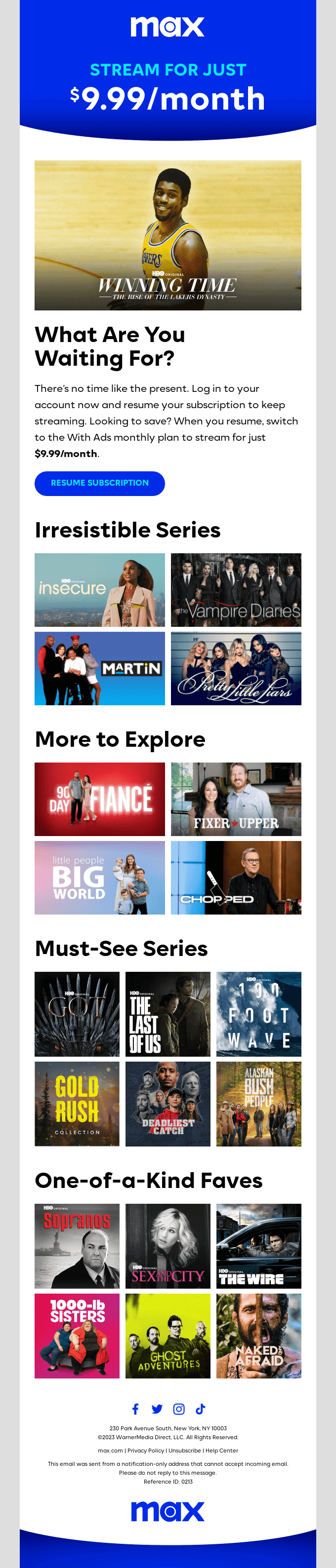Open the Facebook icon in footer
This screenshot has height=1568, width=336.
click(x=135, y=1409)
